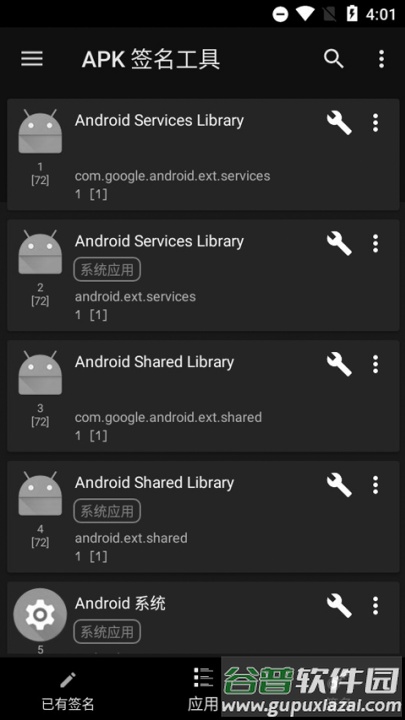Tap wrench icon for android.ext.shared
The width and height of the screenshot is (405, 720).
click(x=339, y=485)
